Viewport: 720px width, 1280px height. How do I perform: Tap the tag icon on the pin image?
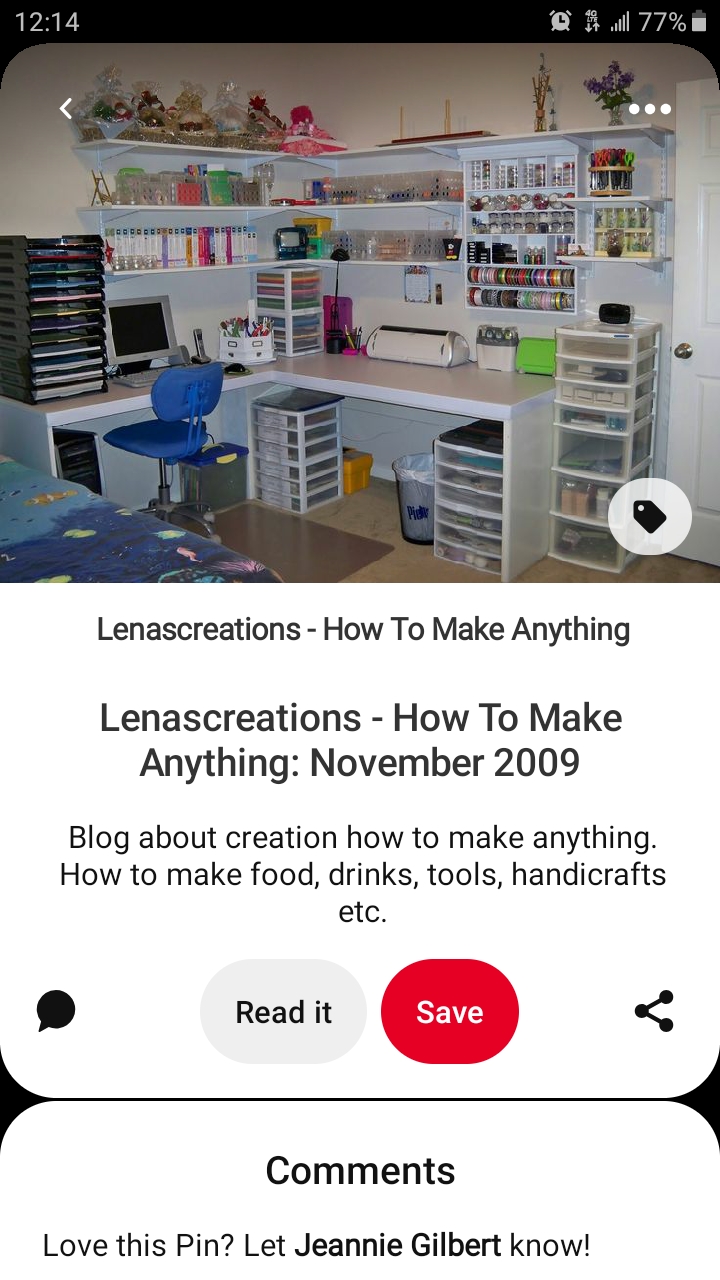tap(650, 517)
